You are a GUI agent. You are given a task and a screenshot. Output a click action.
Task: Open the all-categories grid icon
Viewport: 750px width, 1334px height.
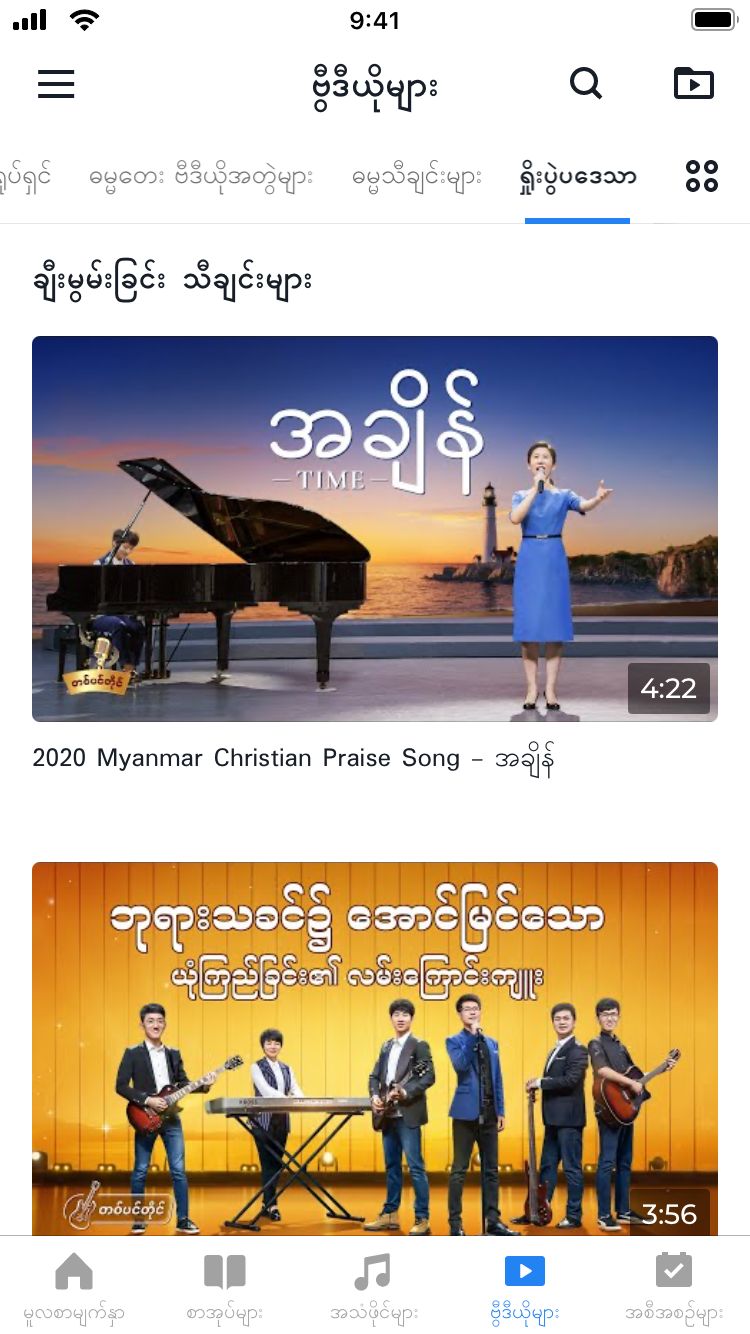702,177
